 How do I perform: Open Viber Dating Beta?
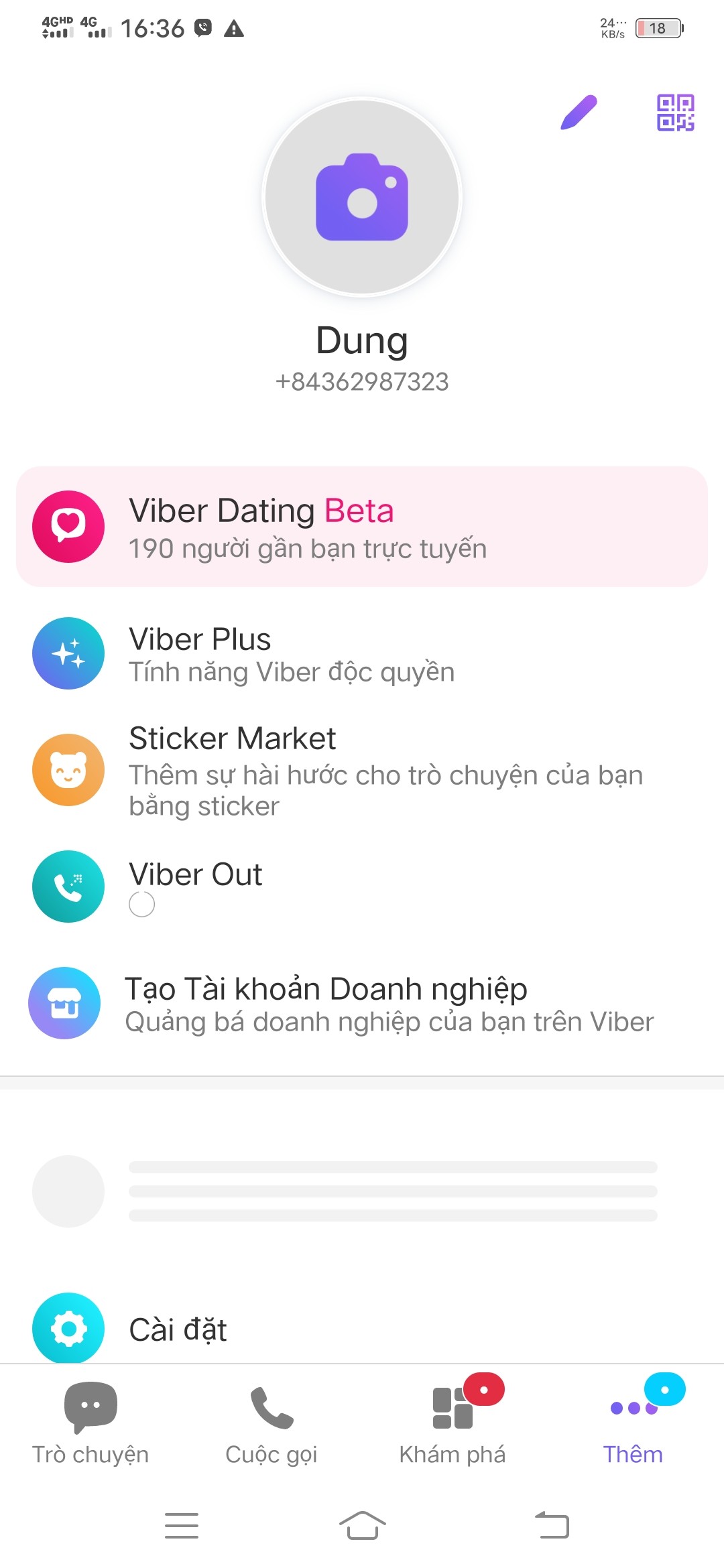coord(362,527)
